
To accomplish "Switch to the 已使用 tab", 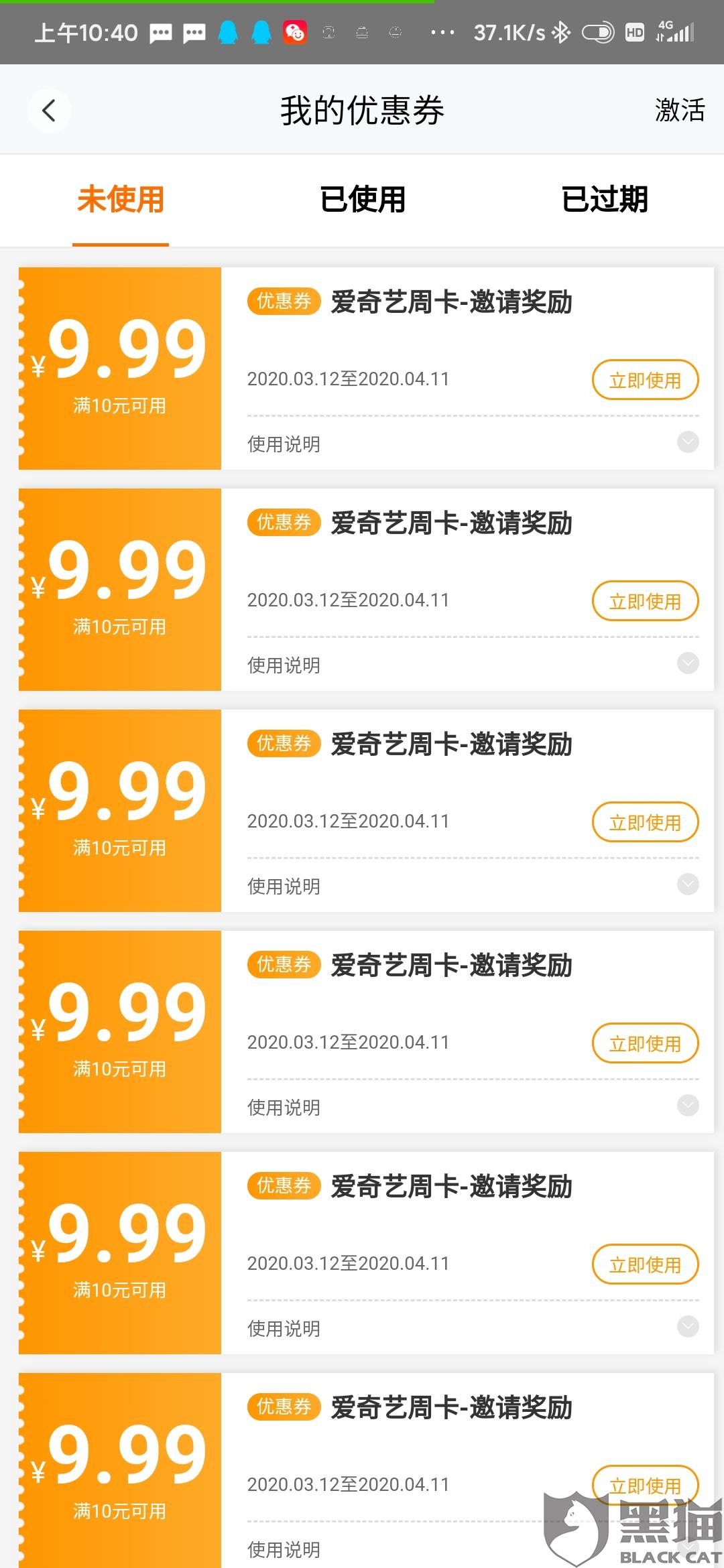I will tap(363, 200).
